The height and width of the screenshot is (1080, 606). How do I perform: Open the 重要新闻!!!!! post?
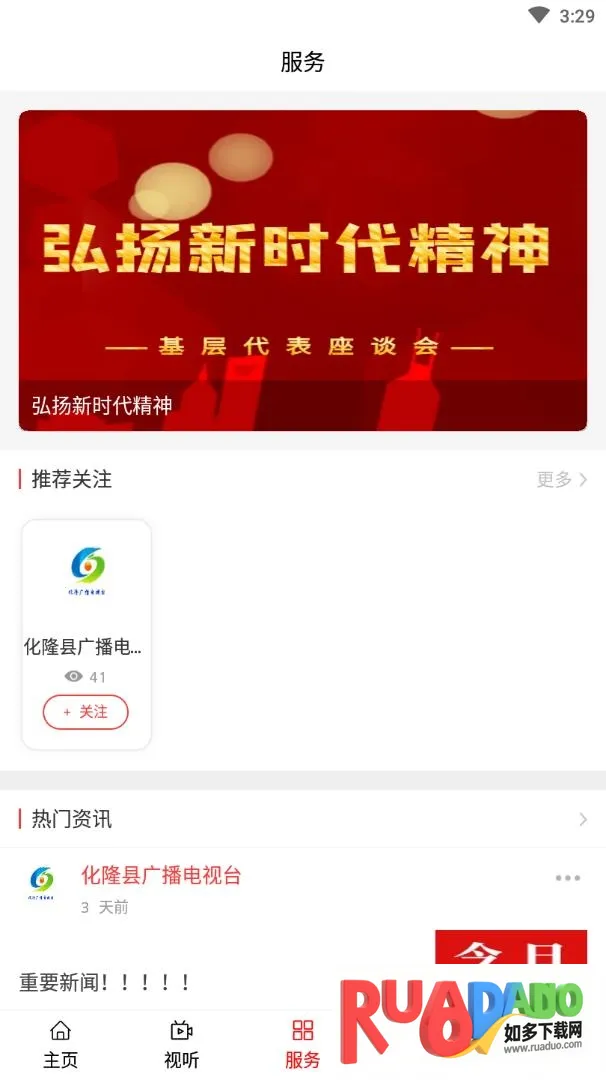(105, 982)
